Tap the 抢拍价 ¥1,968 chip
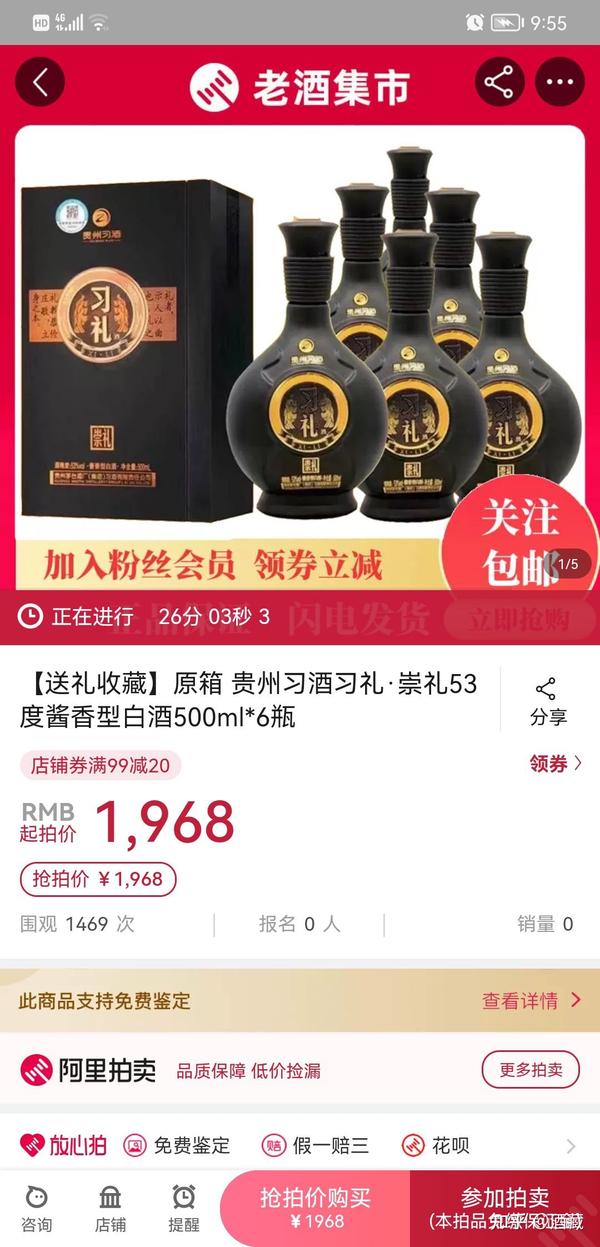The height and width of the screenshot is (1247, 600). (98, 879)
